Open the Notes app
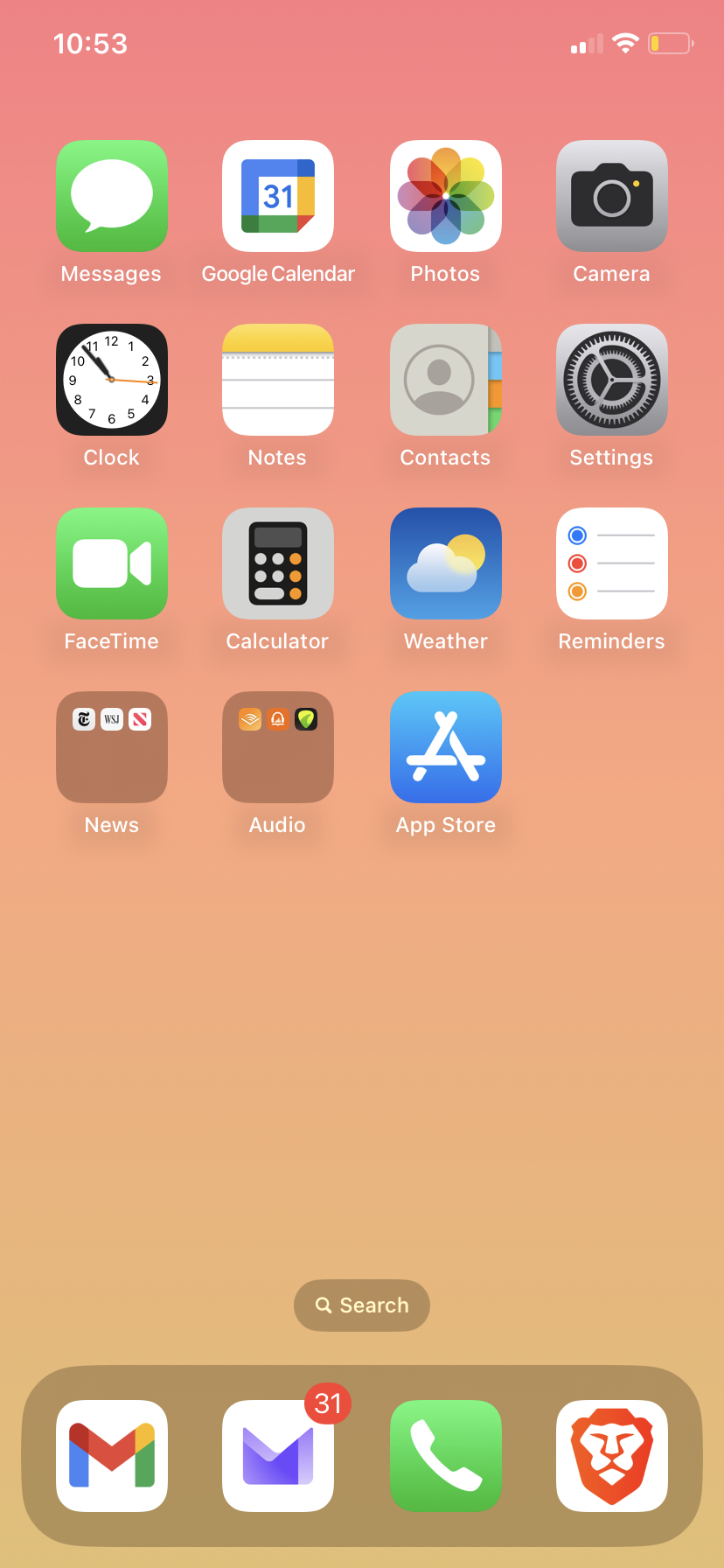 coord(278,380)
